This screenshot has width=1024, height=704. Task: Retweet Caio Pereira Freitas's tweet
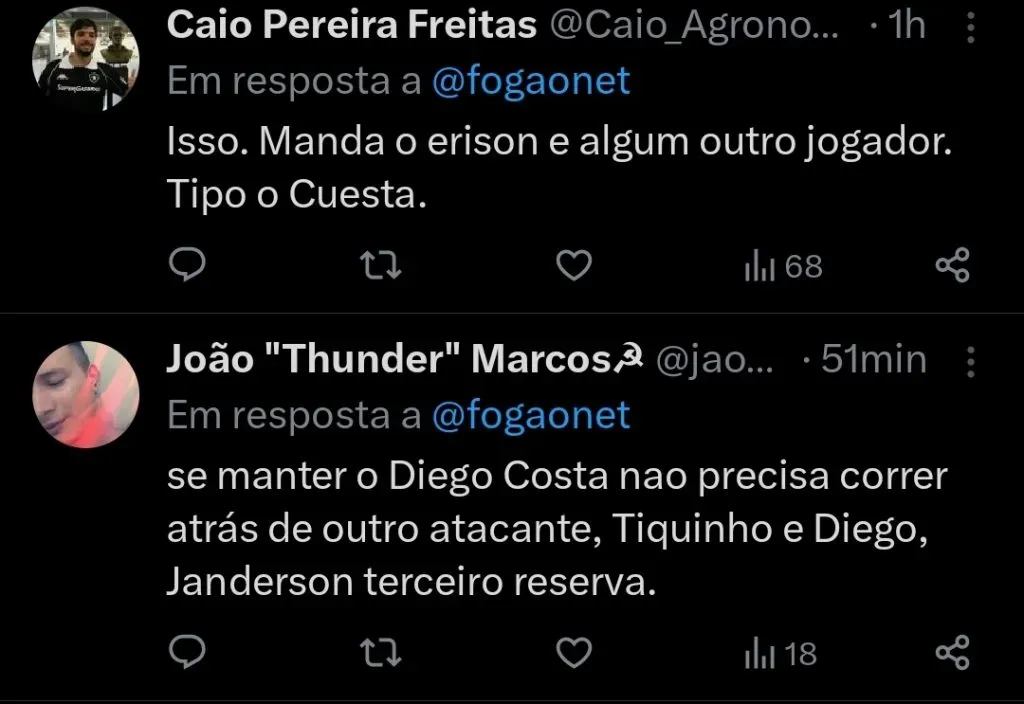pyautogui.click(x=380, y=265)
